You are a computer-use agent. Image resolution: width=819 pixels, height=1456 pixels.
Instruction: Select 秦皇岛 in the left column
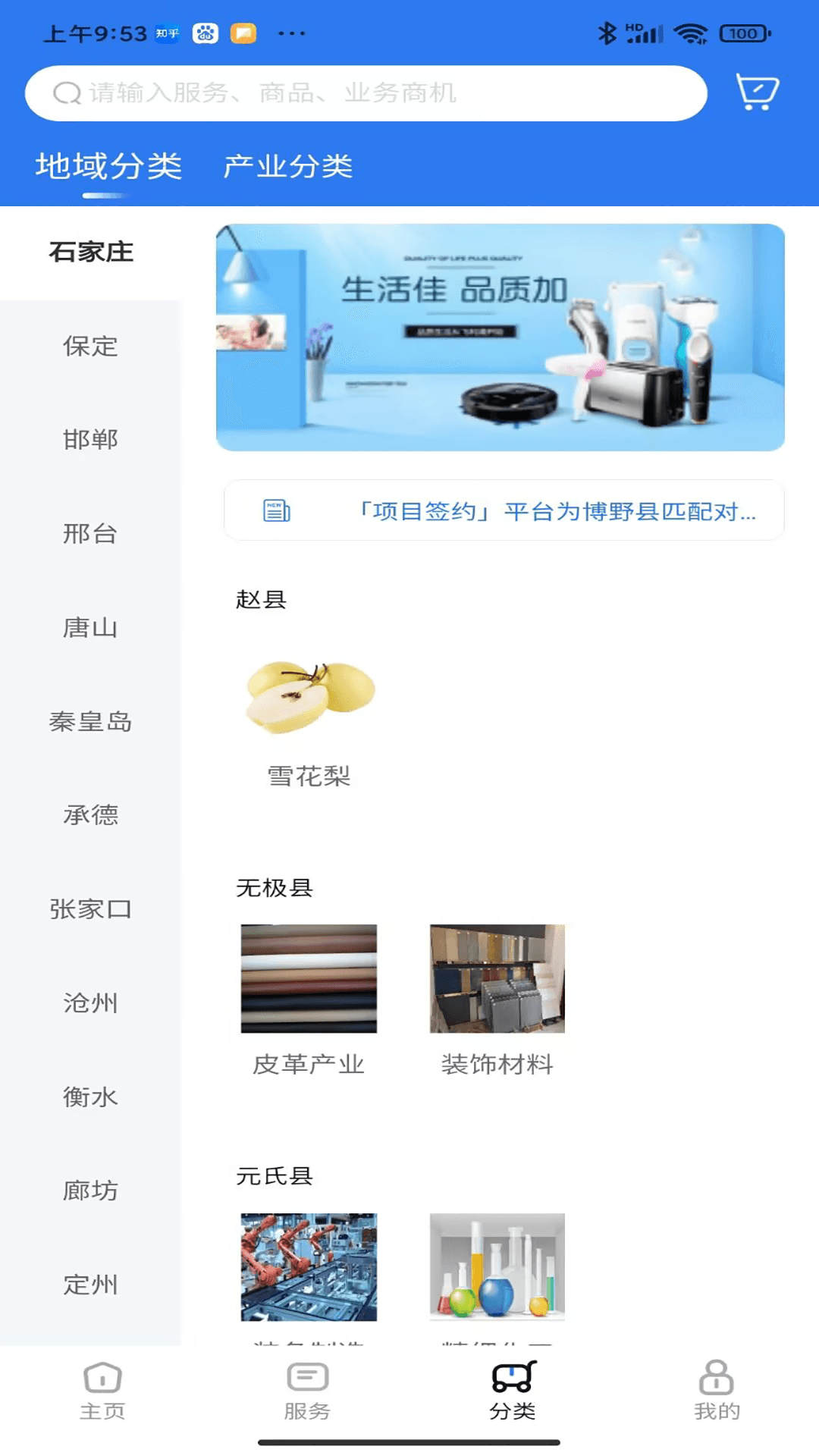click(x=92, y=722)
